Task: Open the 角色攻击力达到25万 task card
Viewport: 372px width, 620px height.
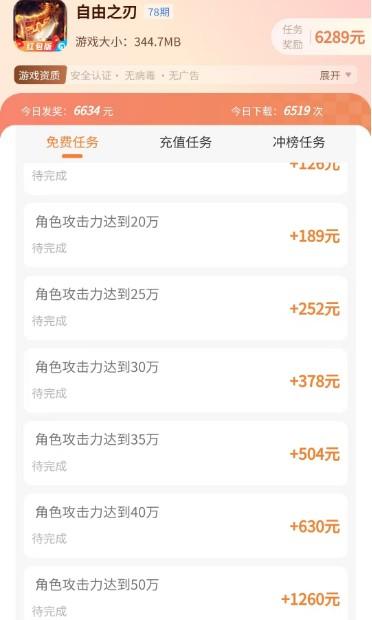Action: click(185, 308)
